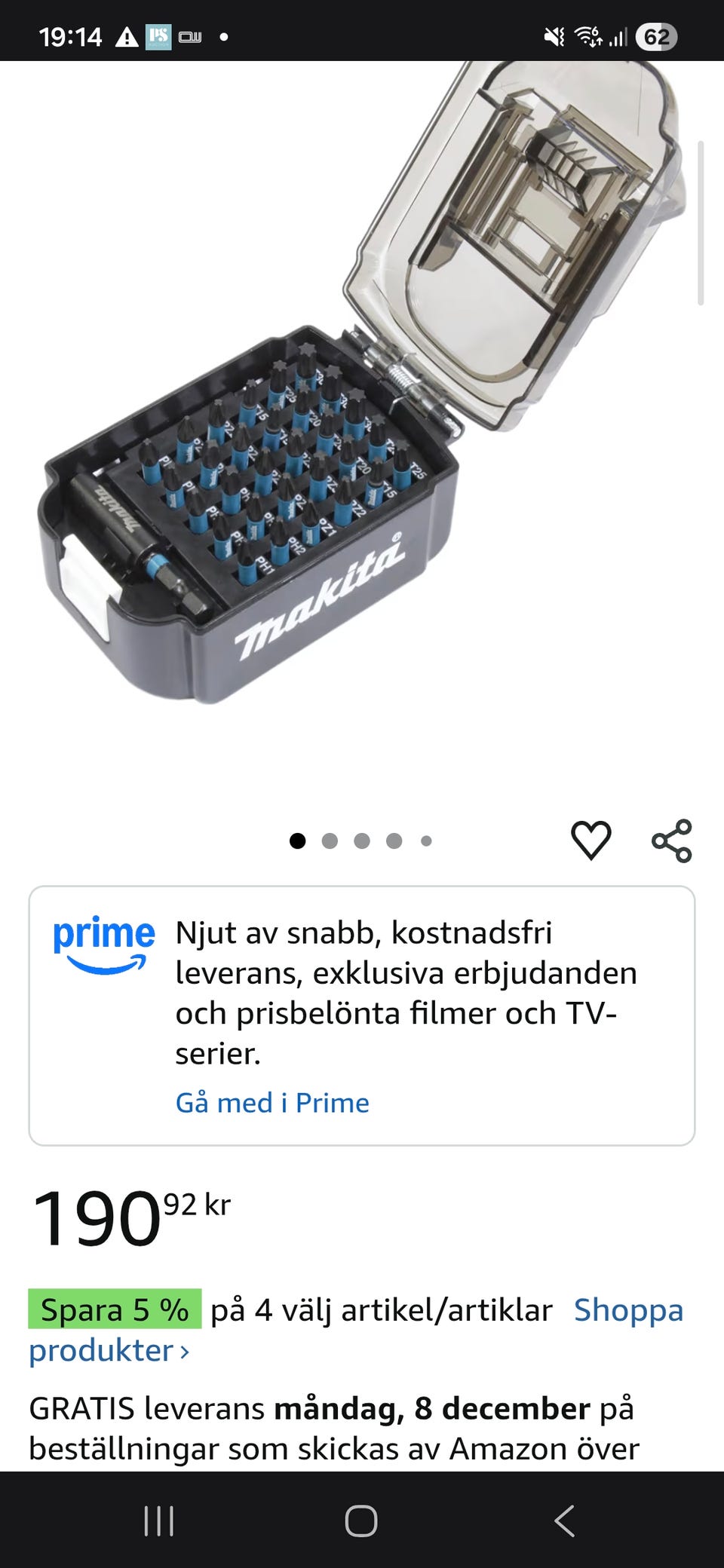Share this product listing
The height and width of the screenshot is (1568, 724).
[671, 840]
